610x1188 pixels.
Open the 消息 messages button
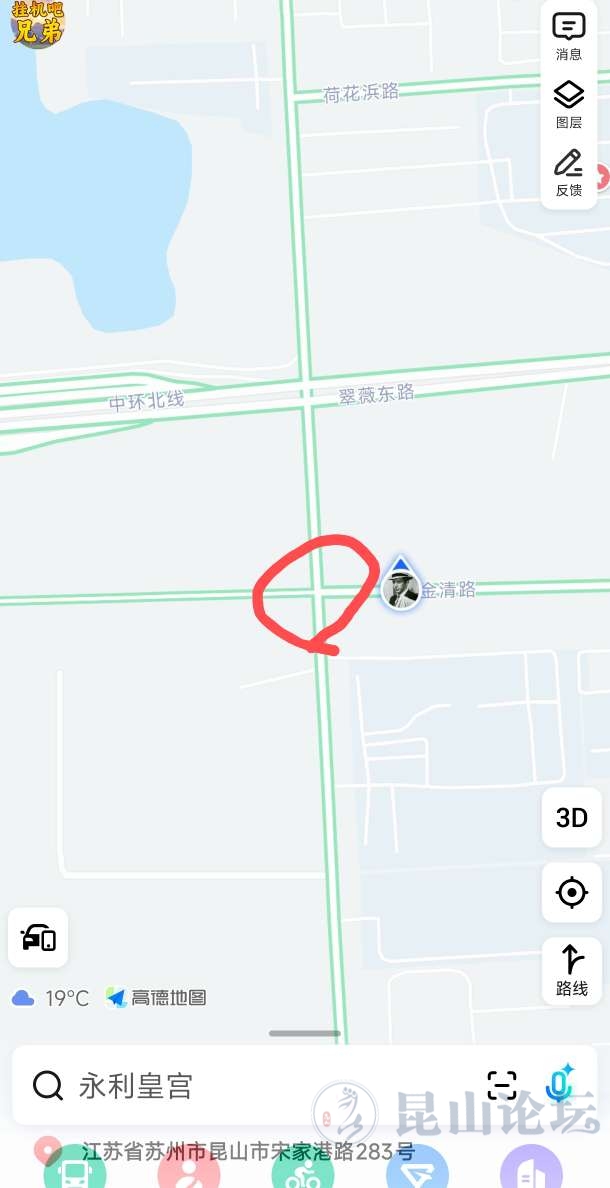(x=569, y=36)
